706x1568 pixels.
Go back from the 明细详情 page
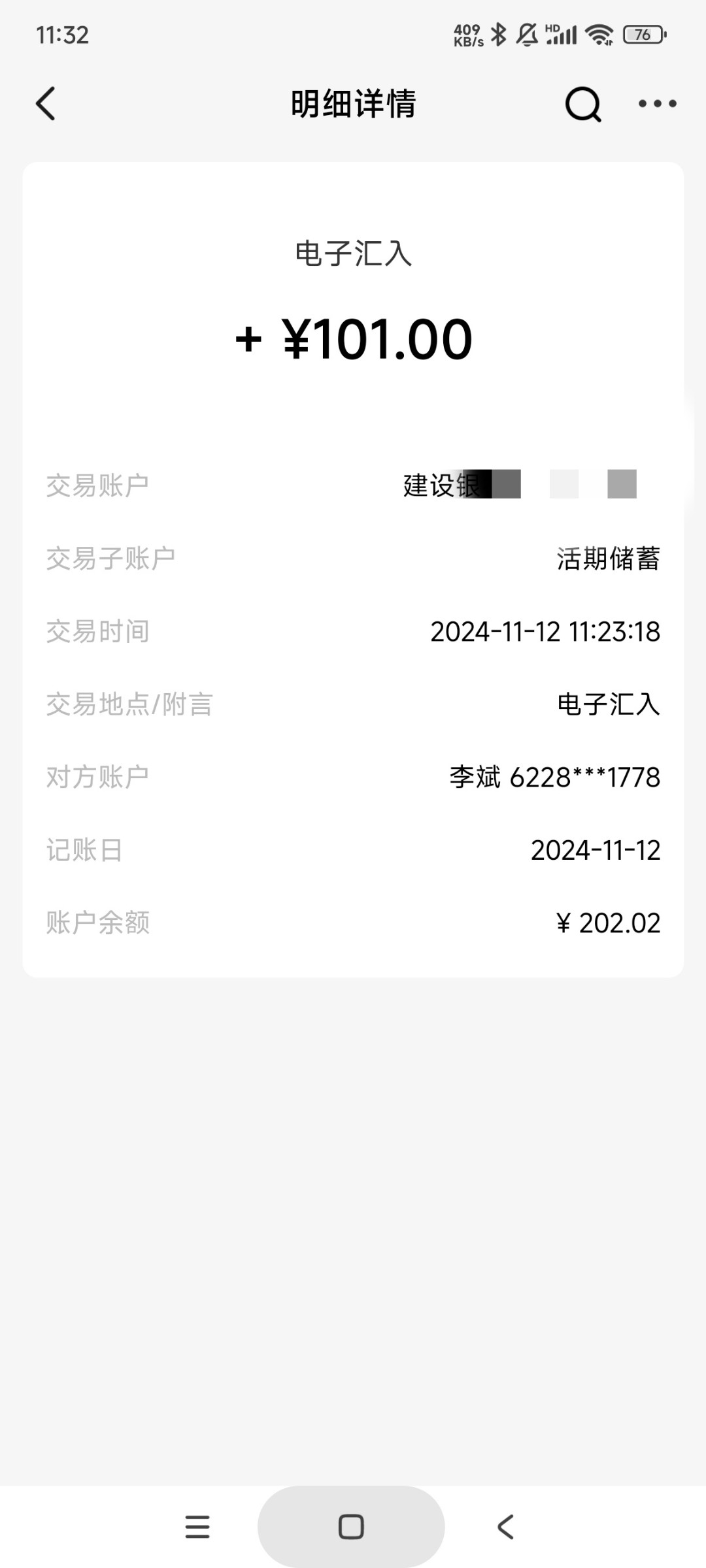coord(45,104)
